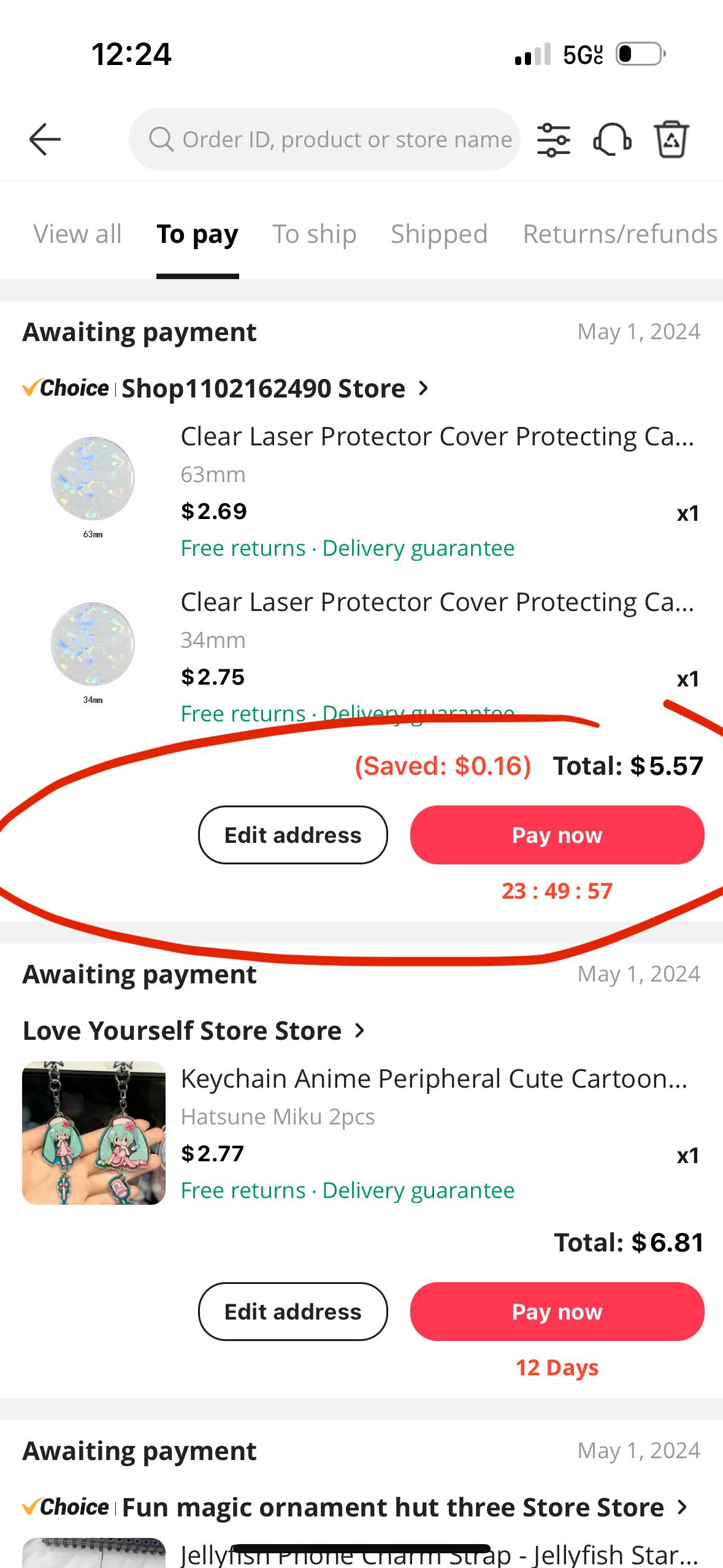Edit address for the $6.81 order
The image size is (723, 1568).
[x=293, y=1312]
